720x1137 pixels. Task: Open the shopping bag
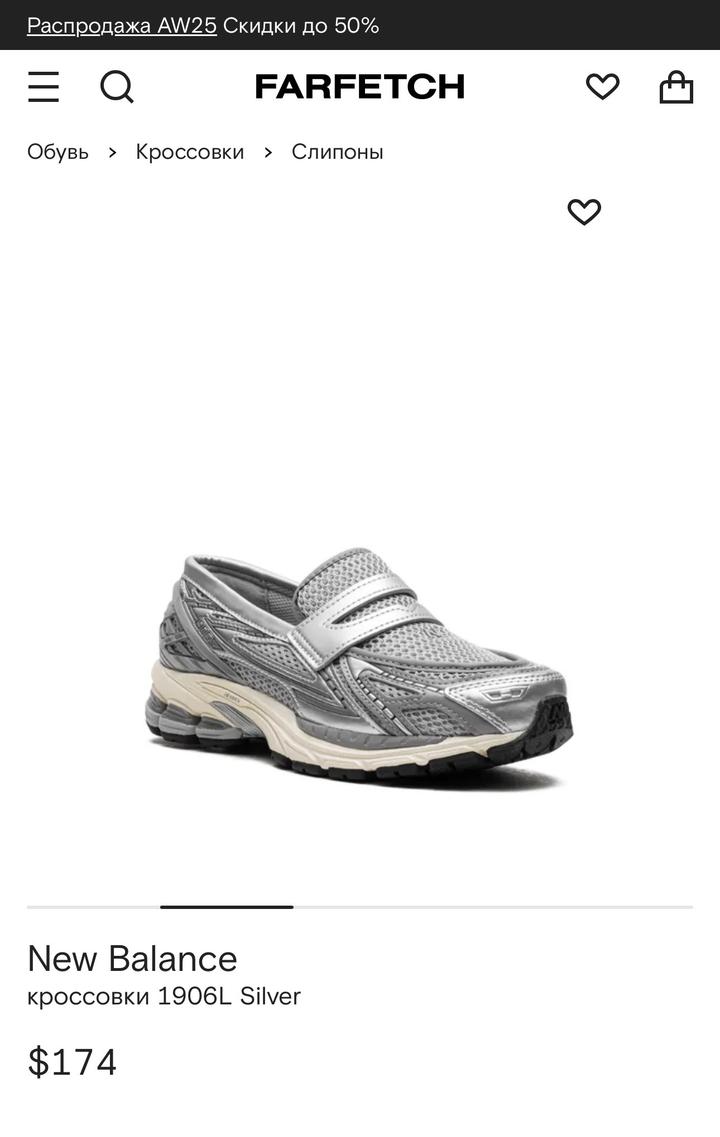pyautogui.click(x=676, y=87)
